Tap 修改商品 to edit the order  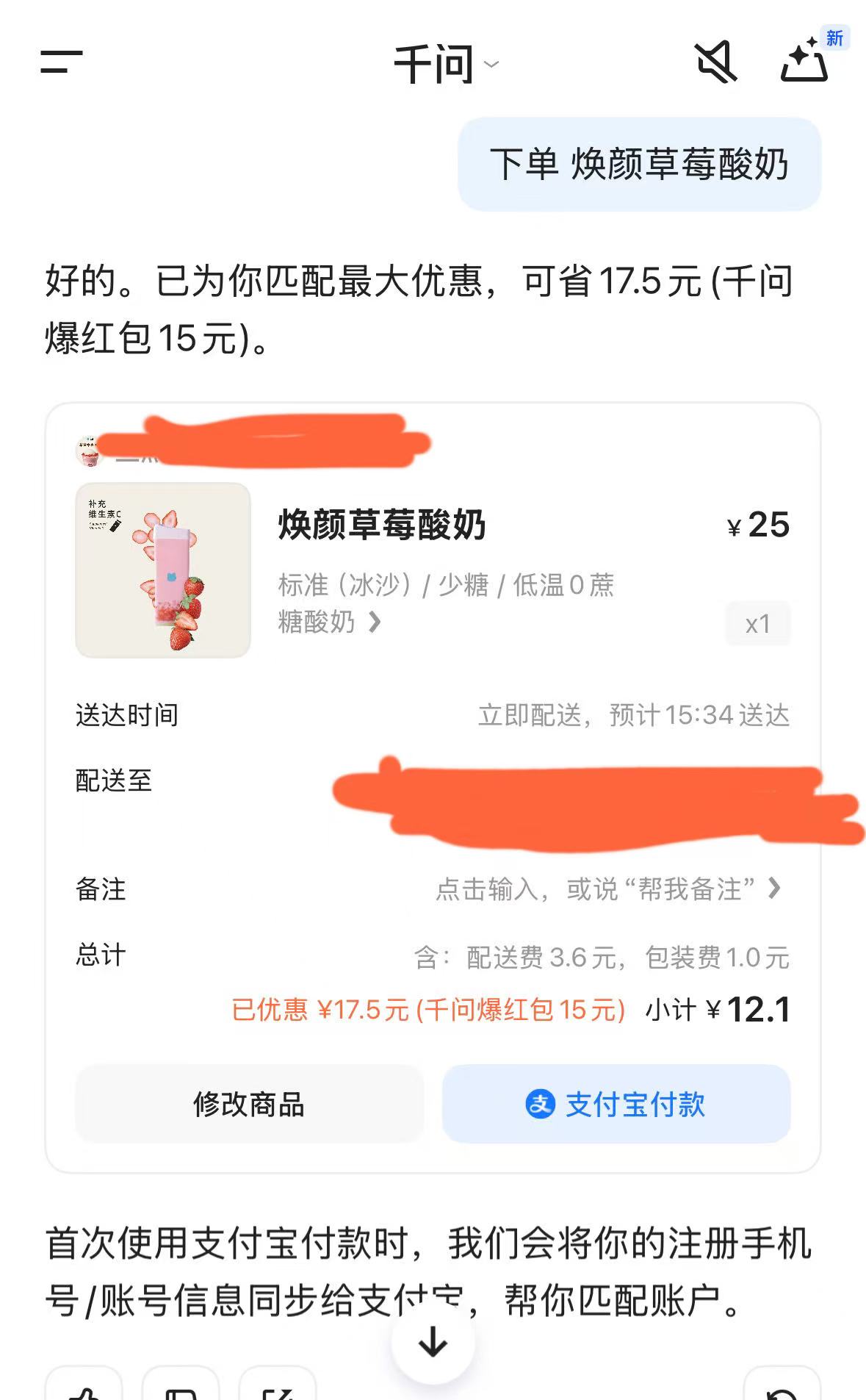249,1104
